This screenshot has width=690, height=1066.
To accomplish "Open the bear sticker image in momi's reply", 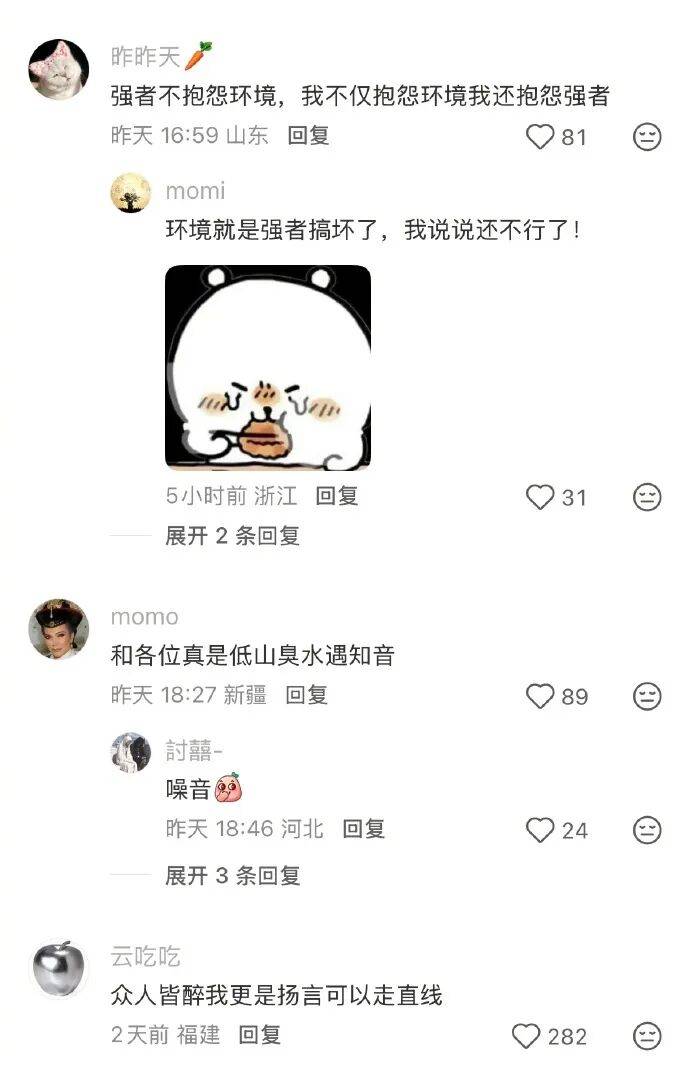I will (267, 367).
